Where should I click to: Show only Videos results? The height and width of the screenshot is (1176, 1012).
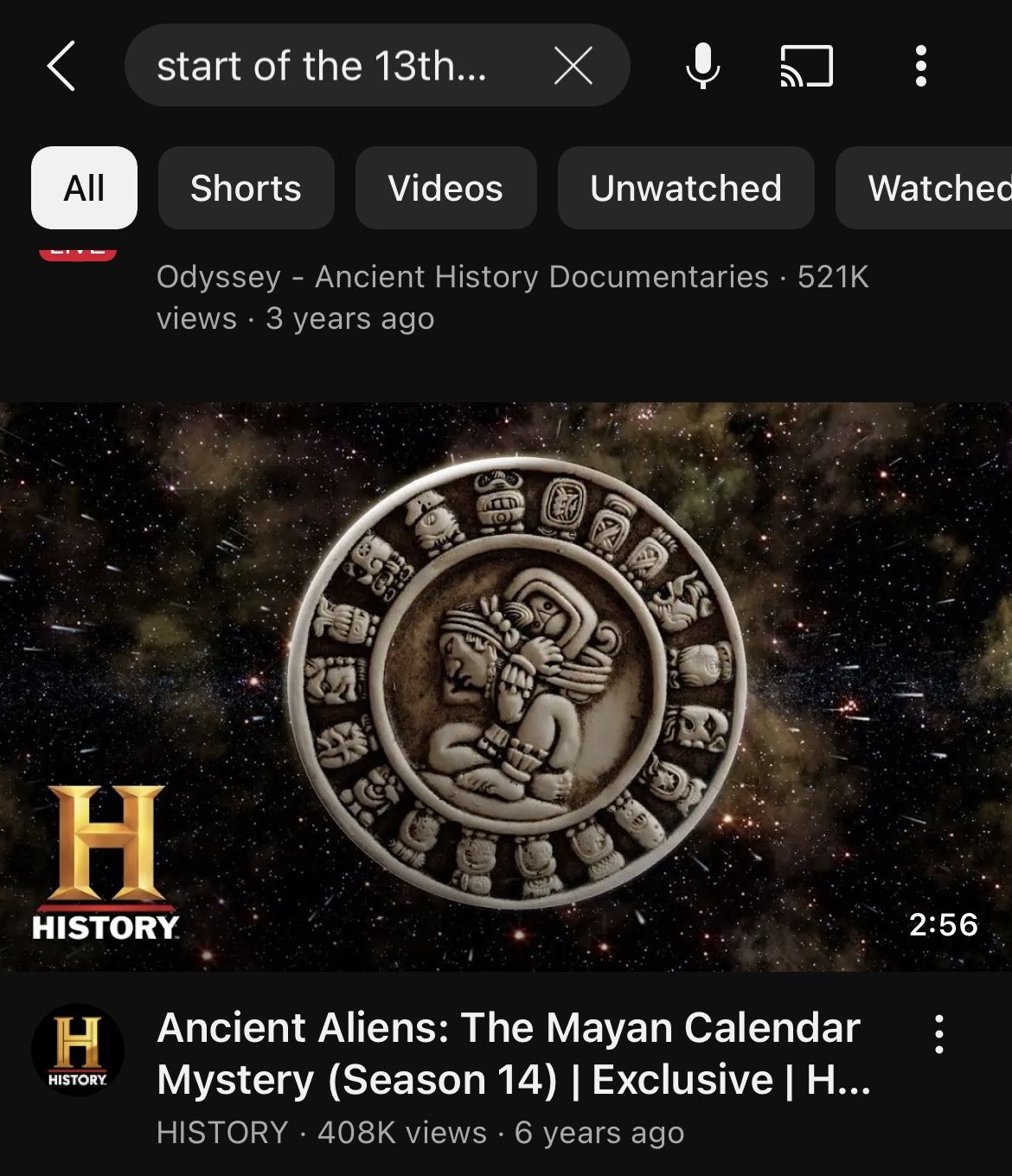[x=445, y=188]
